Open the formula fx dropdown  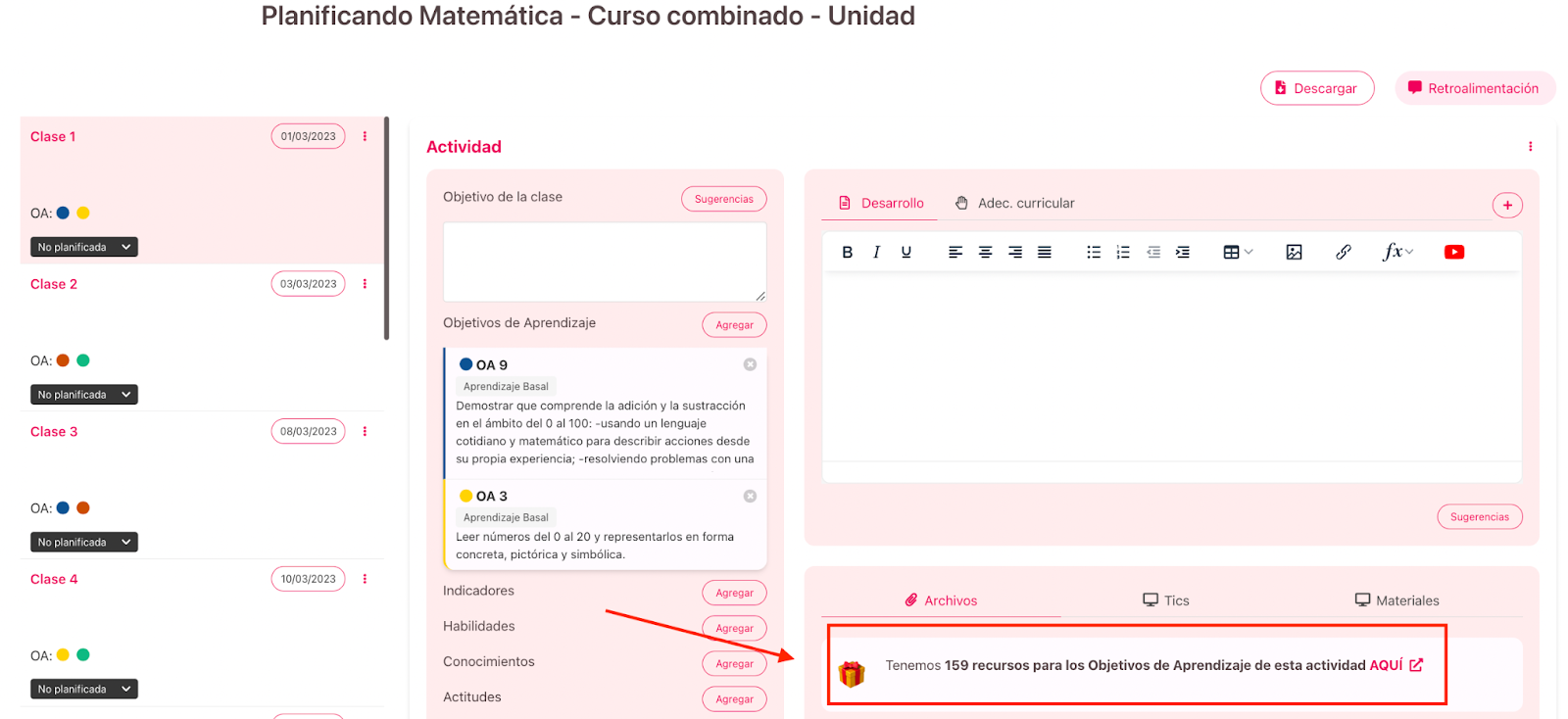pos(1397,252)
